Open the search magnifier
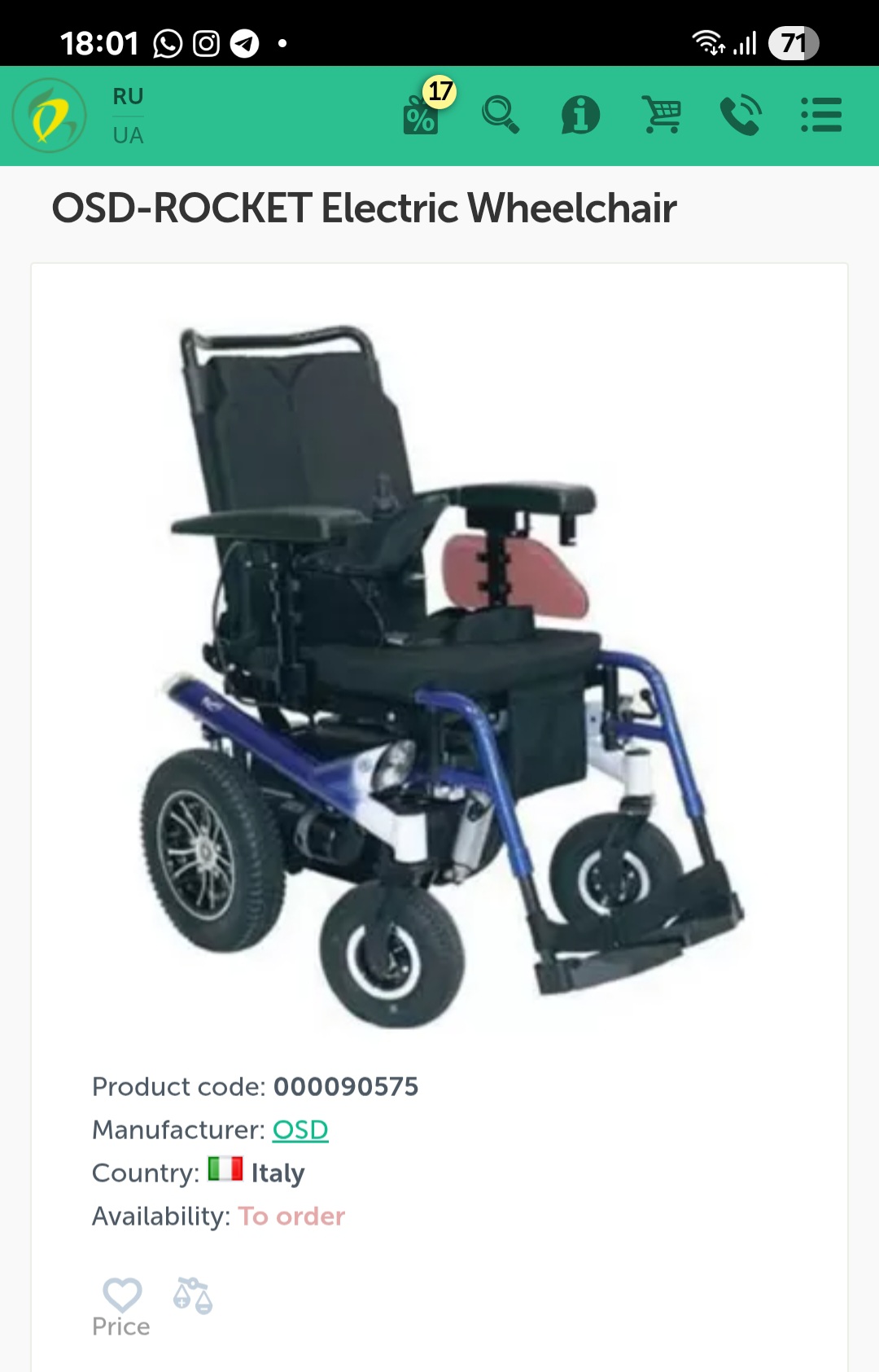879x1372 pixels. [x=501, y=115]
